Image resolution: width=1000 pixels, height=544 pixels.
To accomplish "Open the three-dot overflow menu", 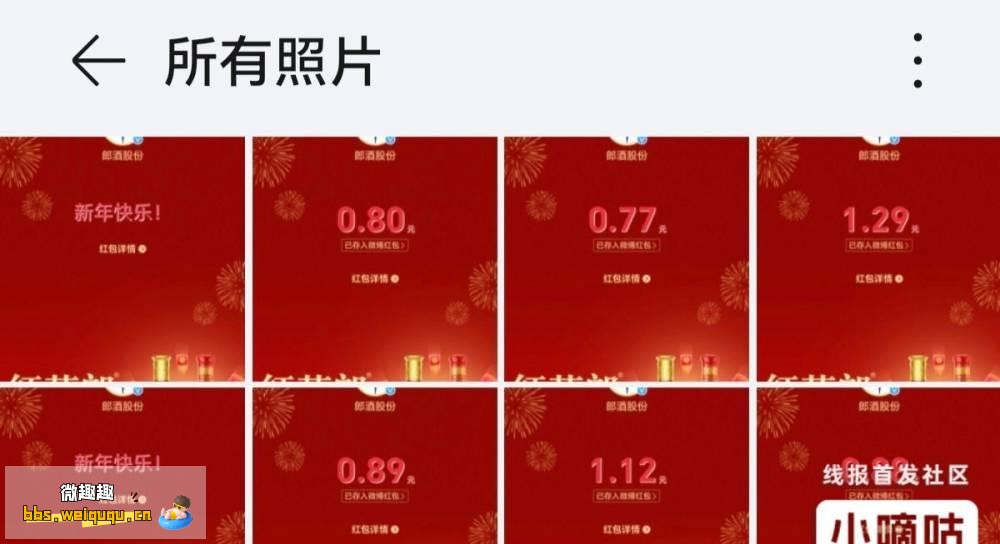I will 917,62.
